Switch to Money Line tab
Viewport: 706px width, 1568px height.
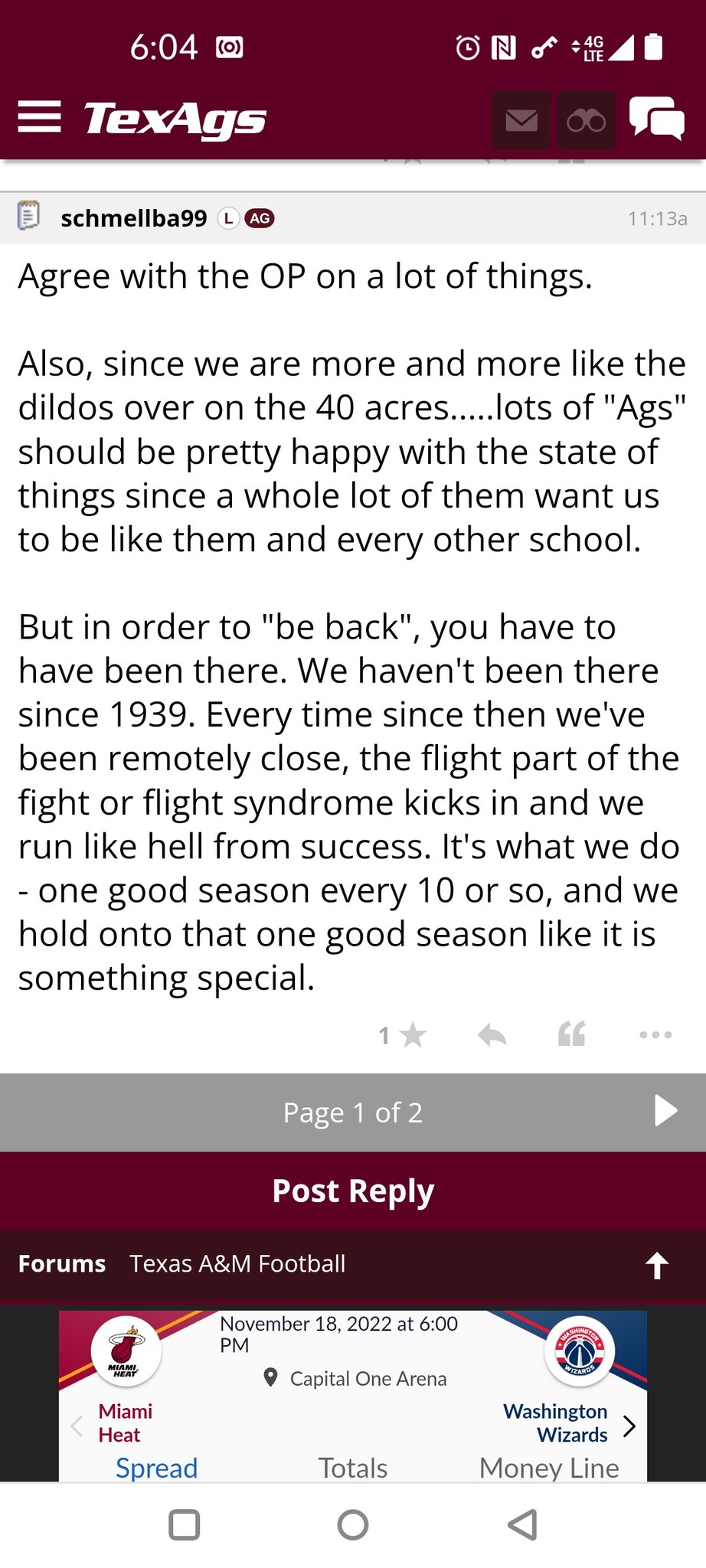tap(549, 1468)
